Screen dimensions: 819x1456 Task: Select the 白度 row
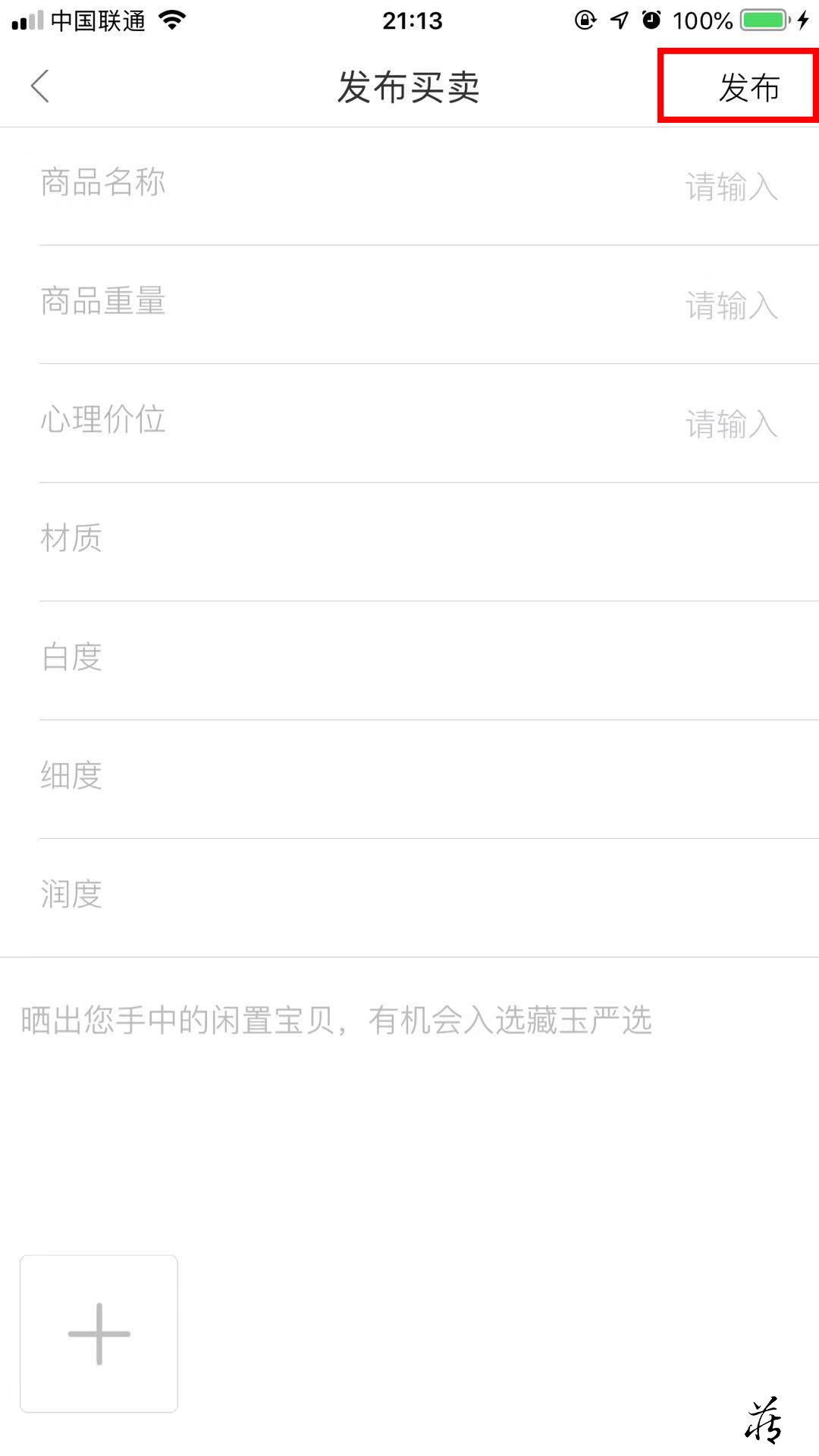pos(409,660)
